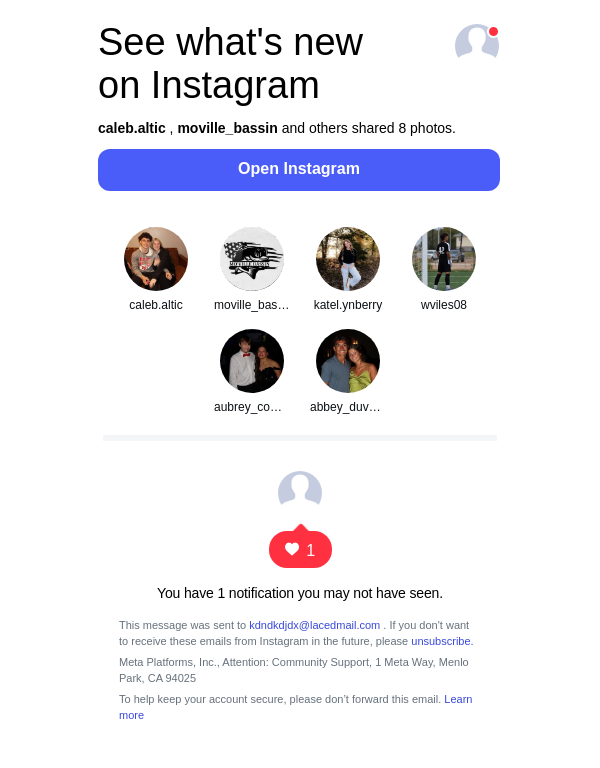Open caleb.altic's profile photo

[x=156, y=259]
